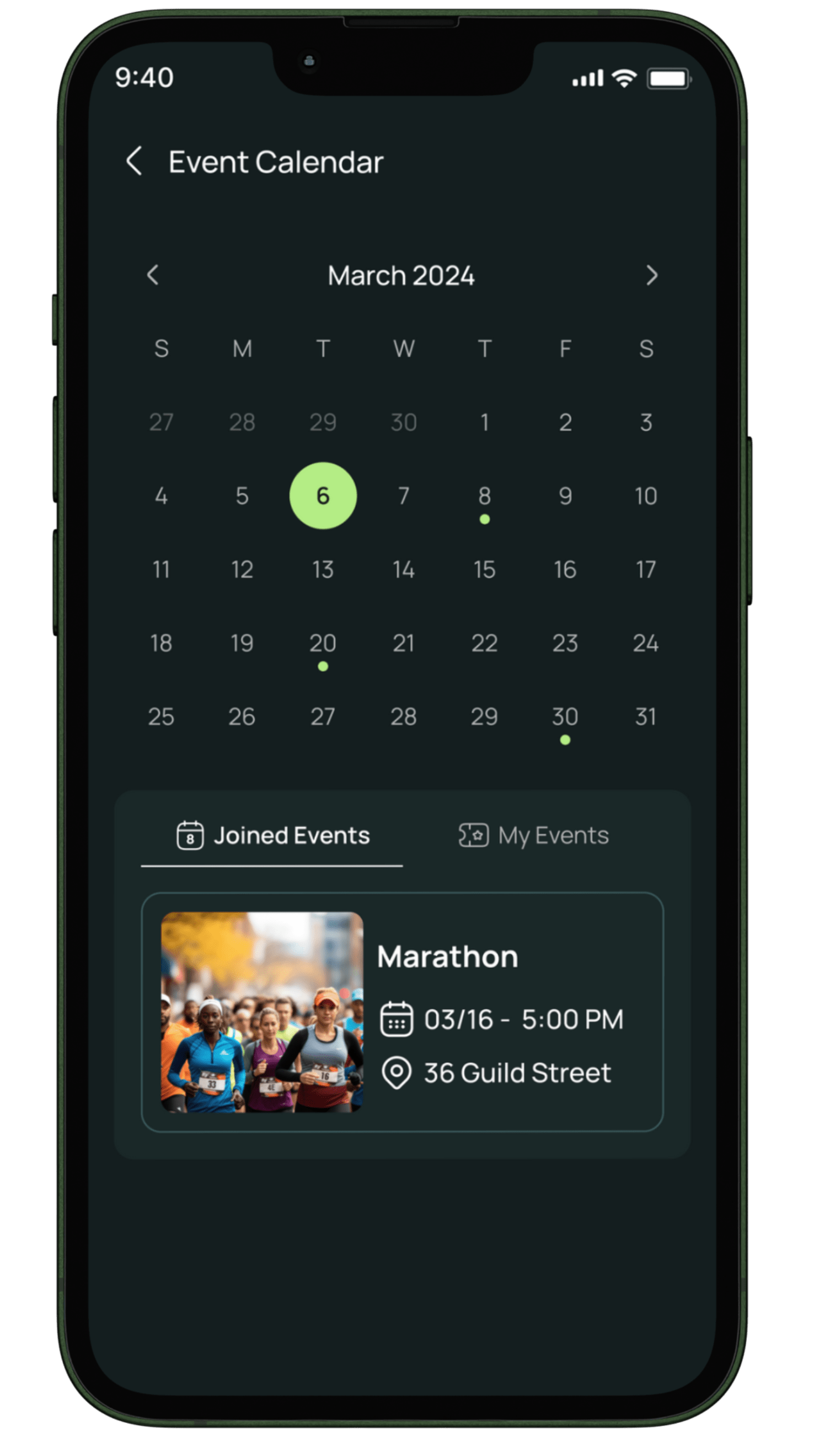Advance to the next month

651,275
